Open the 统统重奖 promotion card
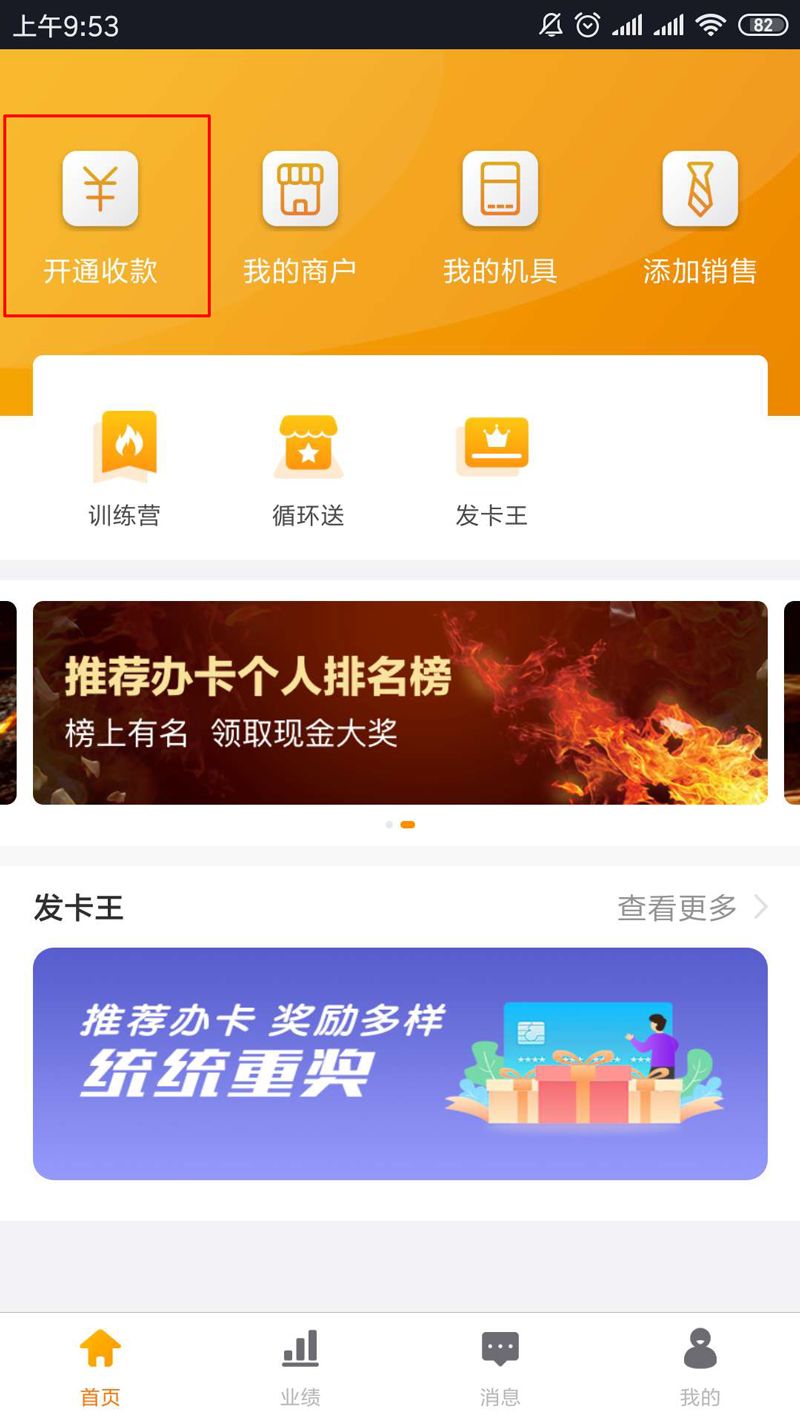800x1422 pixels. [400, 1063]
